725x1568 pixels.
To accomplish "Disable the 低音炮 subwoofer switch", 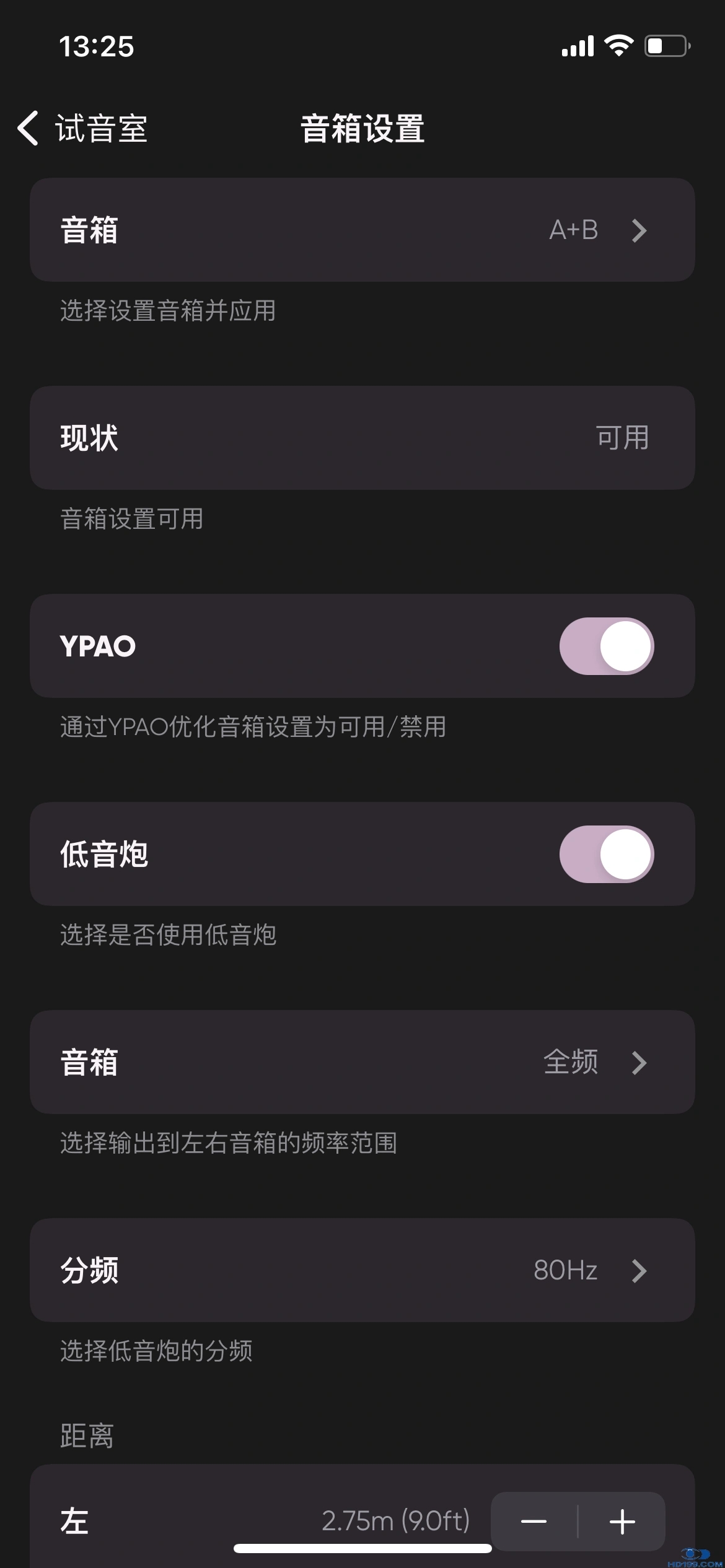I will [x=606, y=855].
